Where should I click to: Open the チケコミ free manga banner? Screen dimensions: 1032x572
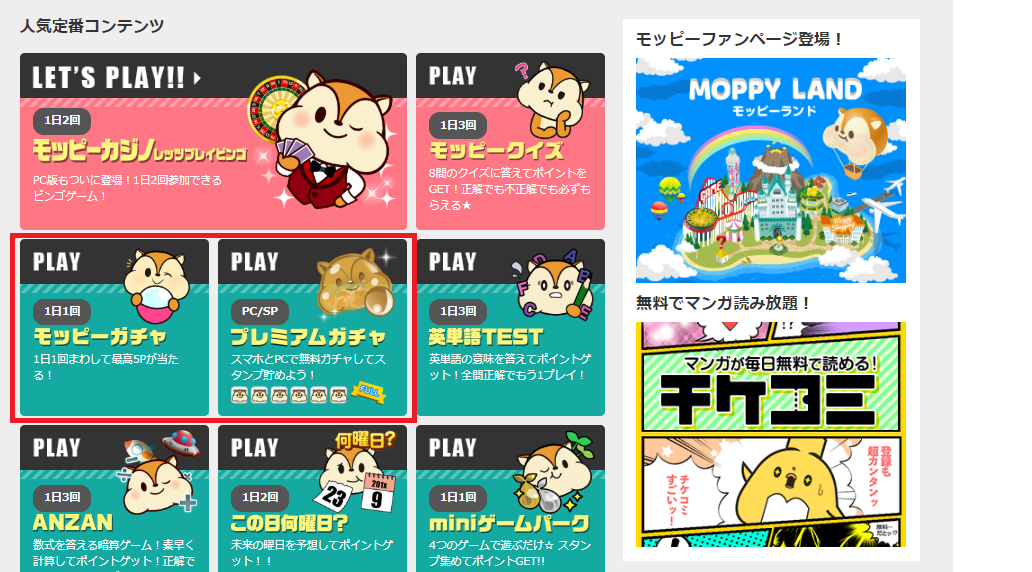pos(770,435)
